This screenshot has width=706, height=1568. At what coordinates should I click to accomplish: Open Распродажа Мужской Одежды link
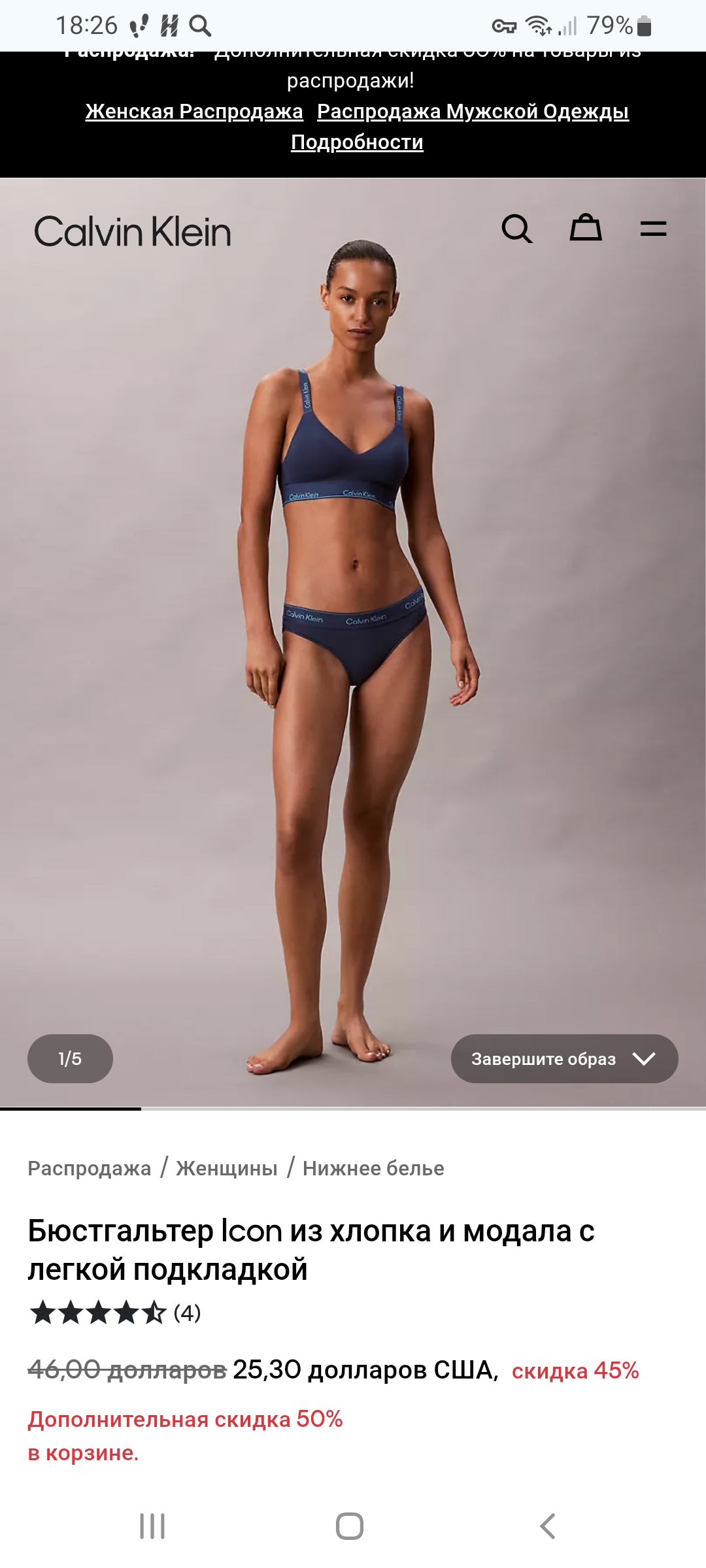473,112
